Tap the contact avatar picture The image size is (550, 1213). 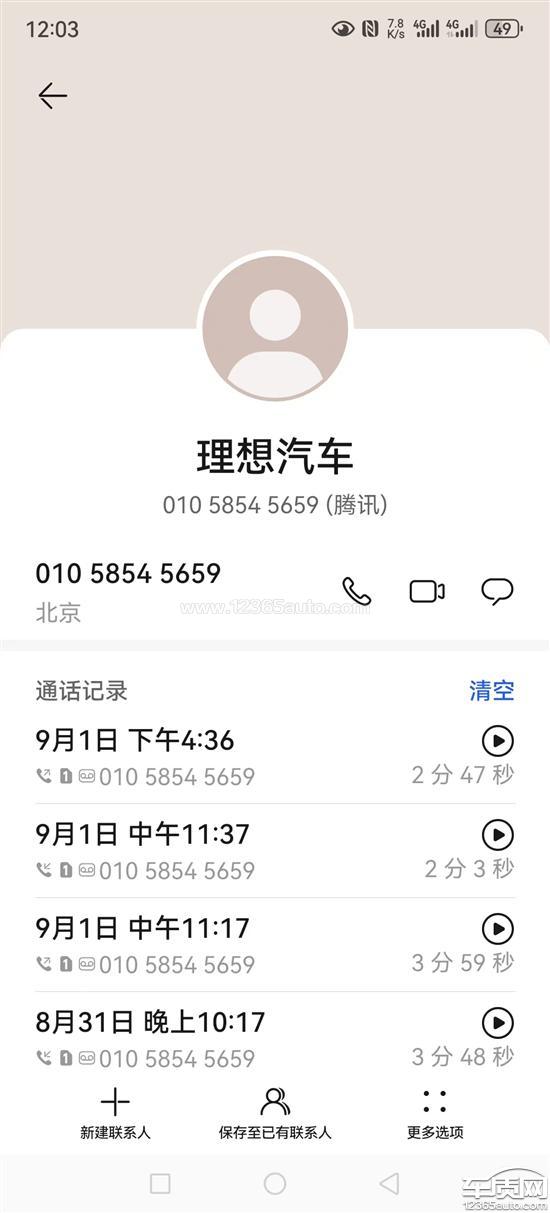(x=275, y=327)
